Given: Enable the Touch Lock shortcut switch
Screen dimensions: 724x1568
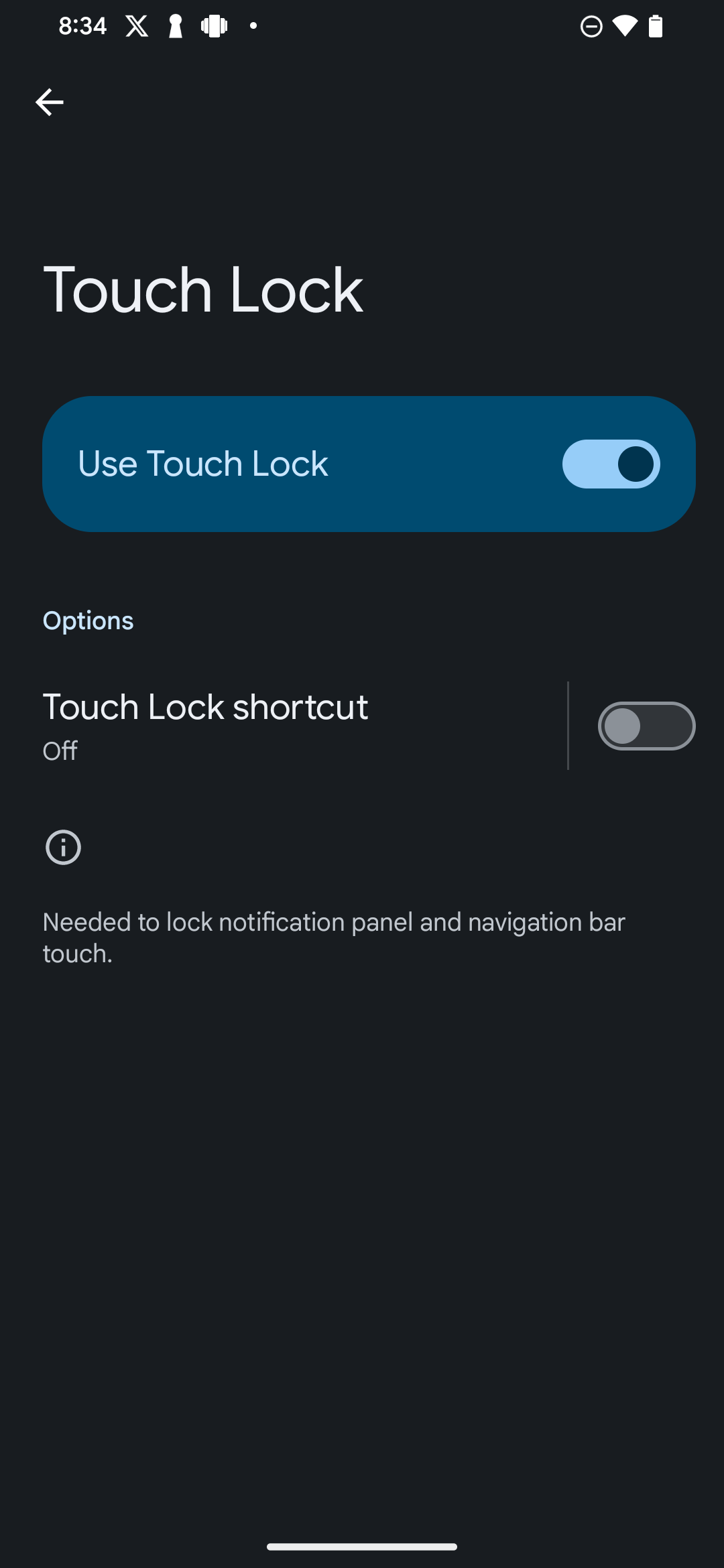Looking at the screenshot, I should click(646, 726).
